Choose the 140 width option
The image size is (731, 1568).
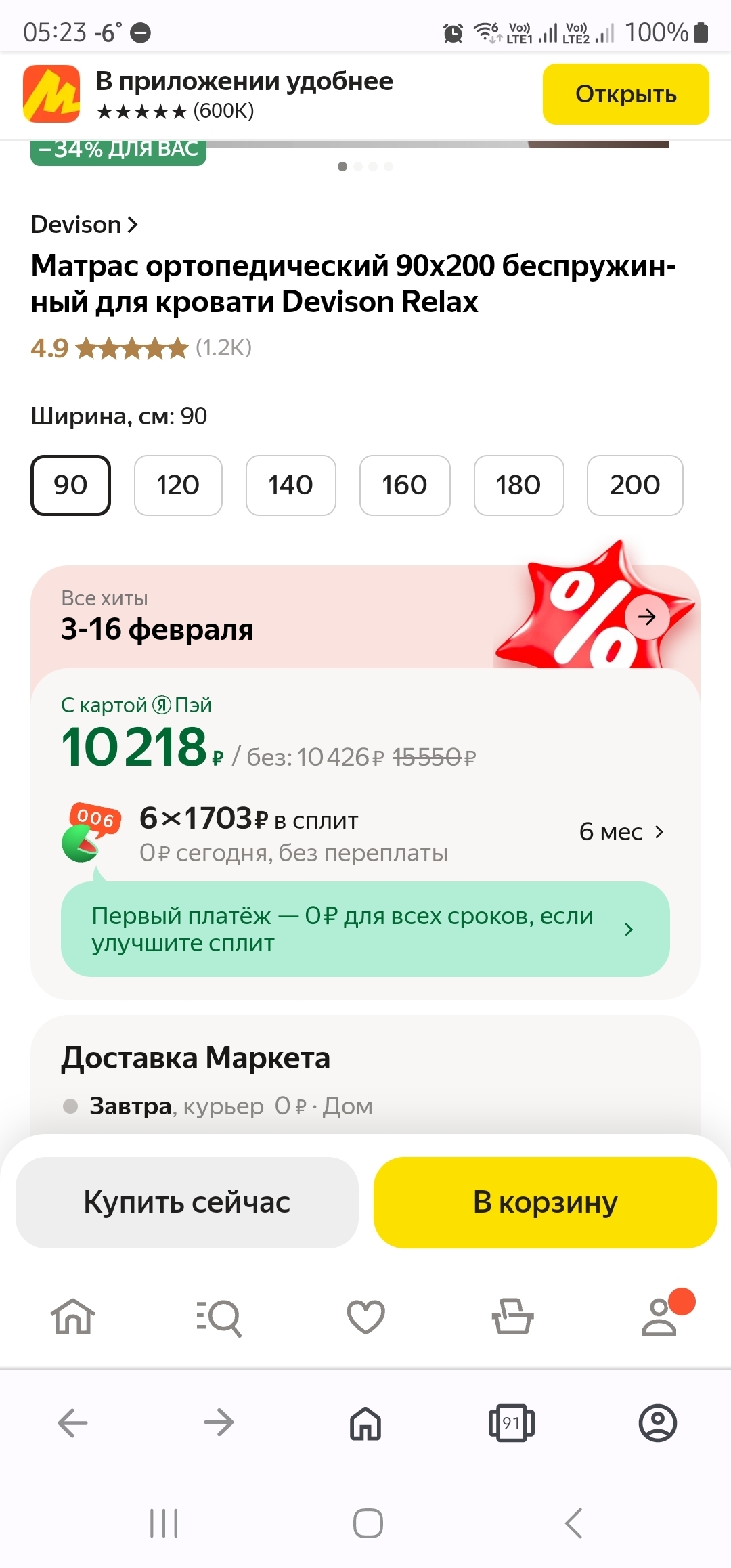(x=290, y=485)
